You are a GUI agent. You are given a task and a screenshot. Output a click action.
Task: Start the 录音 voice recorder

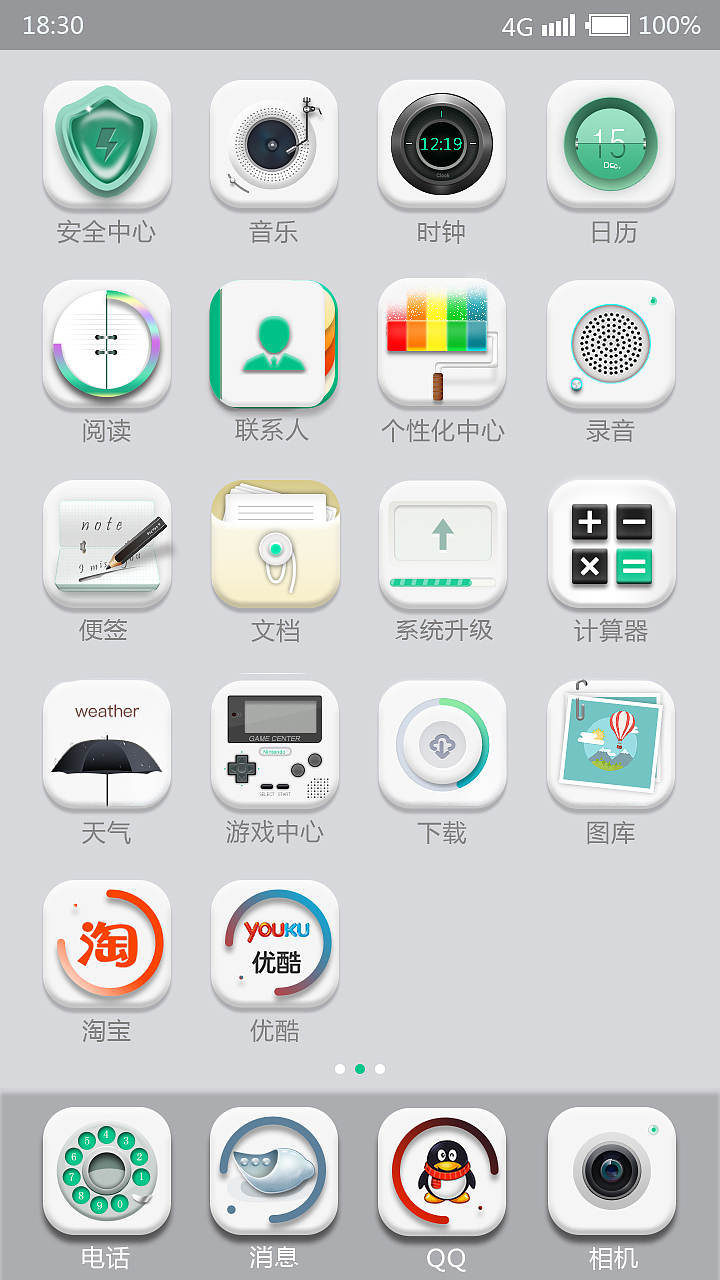coord(610,344)
